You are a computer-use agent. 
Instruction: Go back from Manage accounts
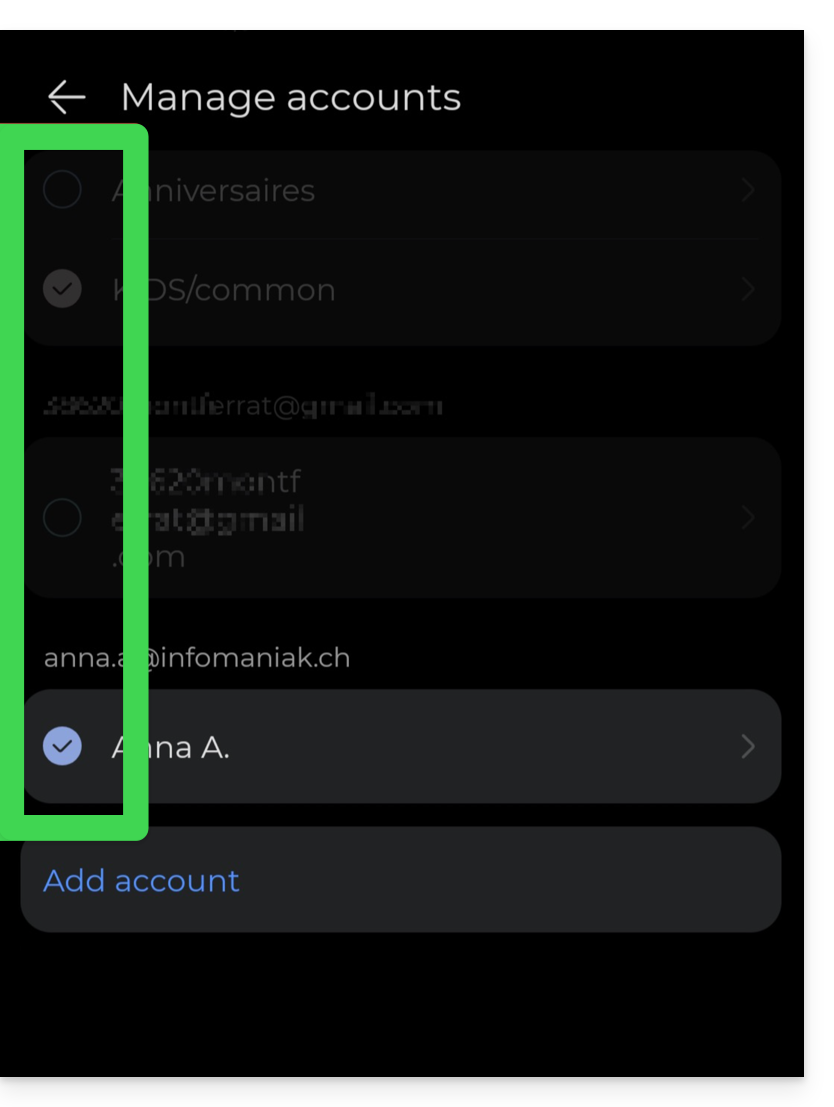[66, 97]
